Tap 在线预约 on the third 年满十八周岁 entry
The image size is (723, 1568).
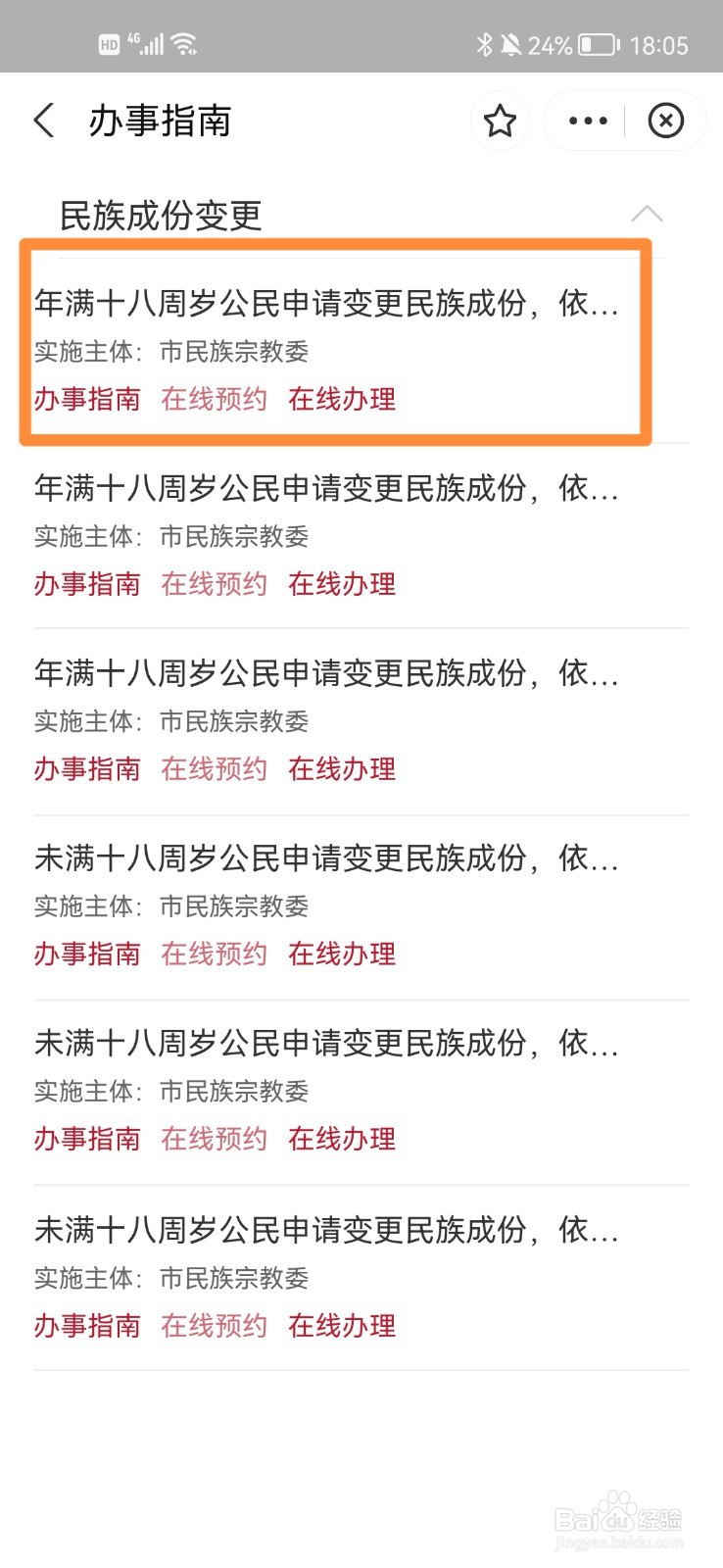[214, 769]
